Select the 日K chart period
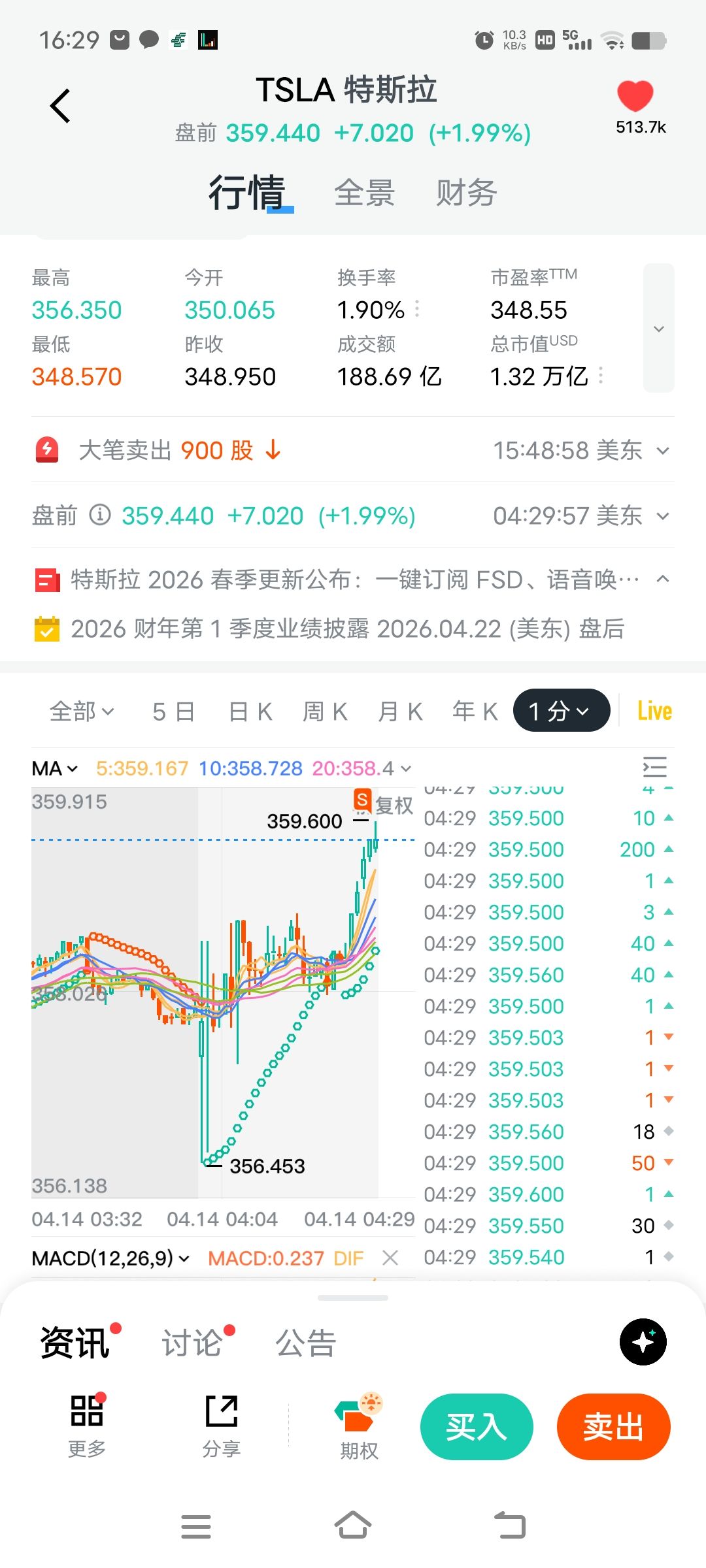 coord(250,711)
